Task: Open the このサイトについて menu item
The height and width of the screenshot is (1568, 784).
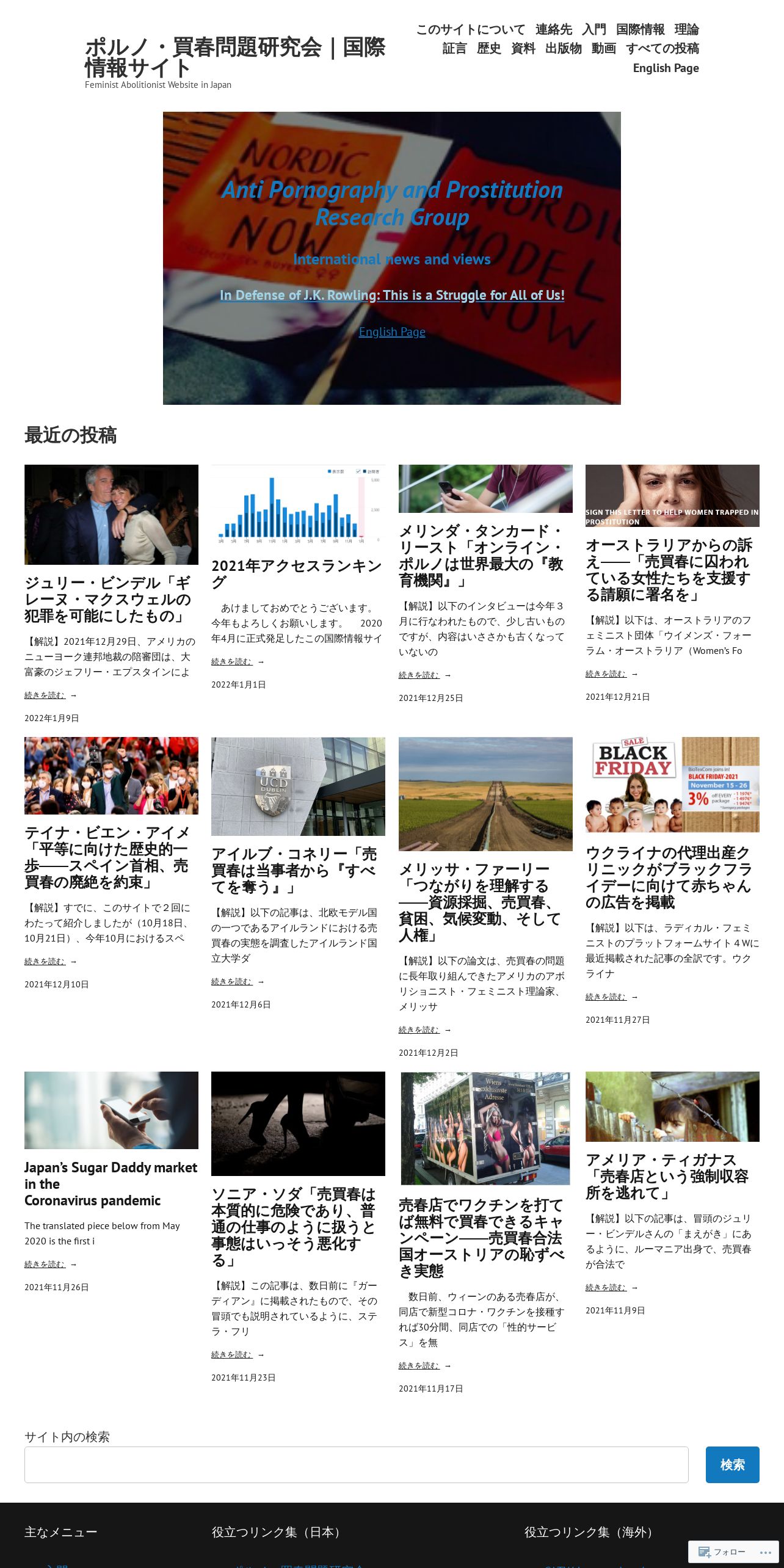Action: (x=470, y=29)
